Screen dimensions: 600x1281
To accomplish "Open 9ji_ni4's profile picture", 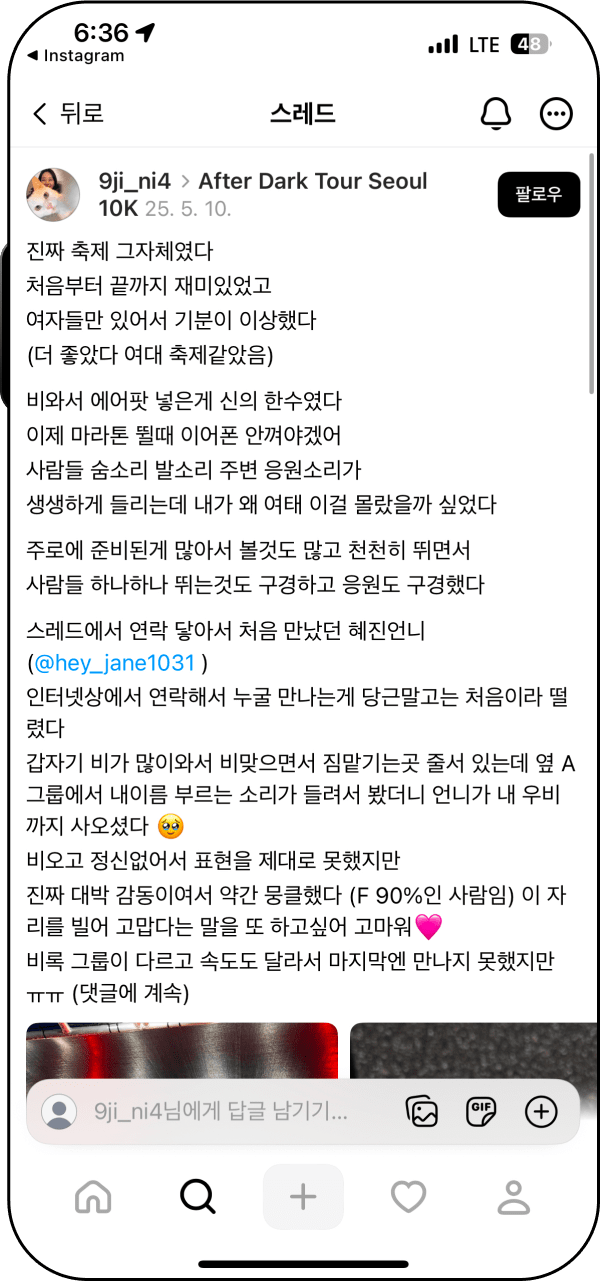I will point(52,194).
